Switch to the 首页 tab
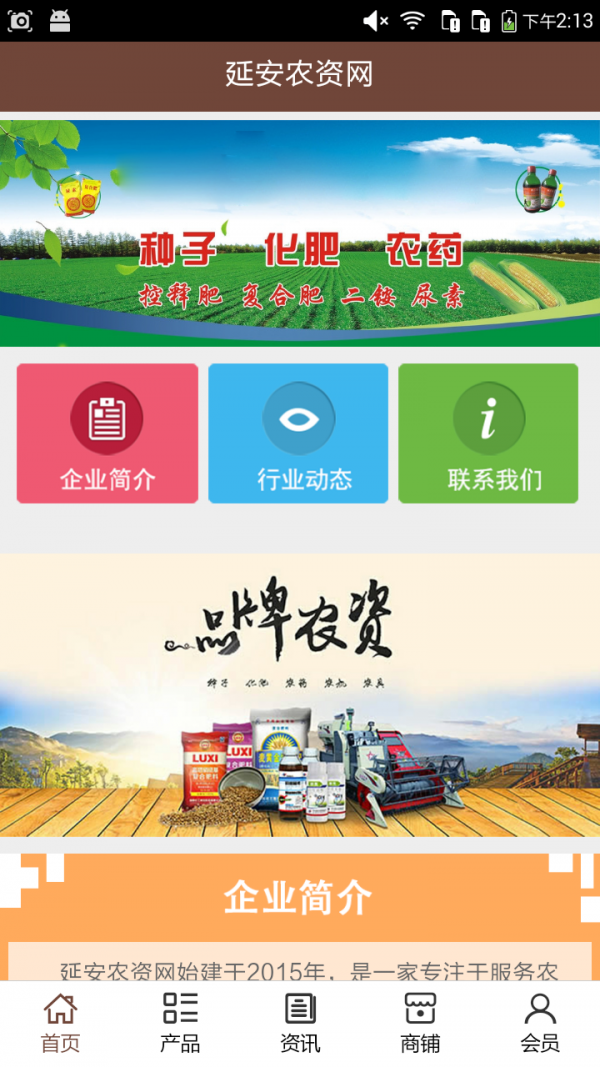This screenshot has height=1067, width=600. [x=60, y=1023]
